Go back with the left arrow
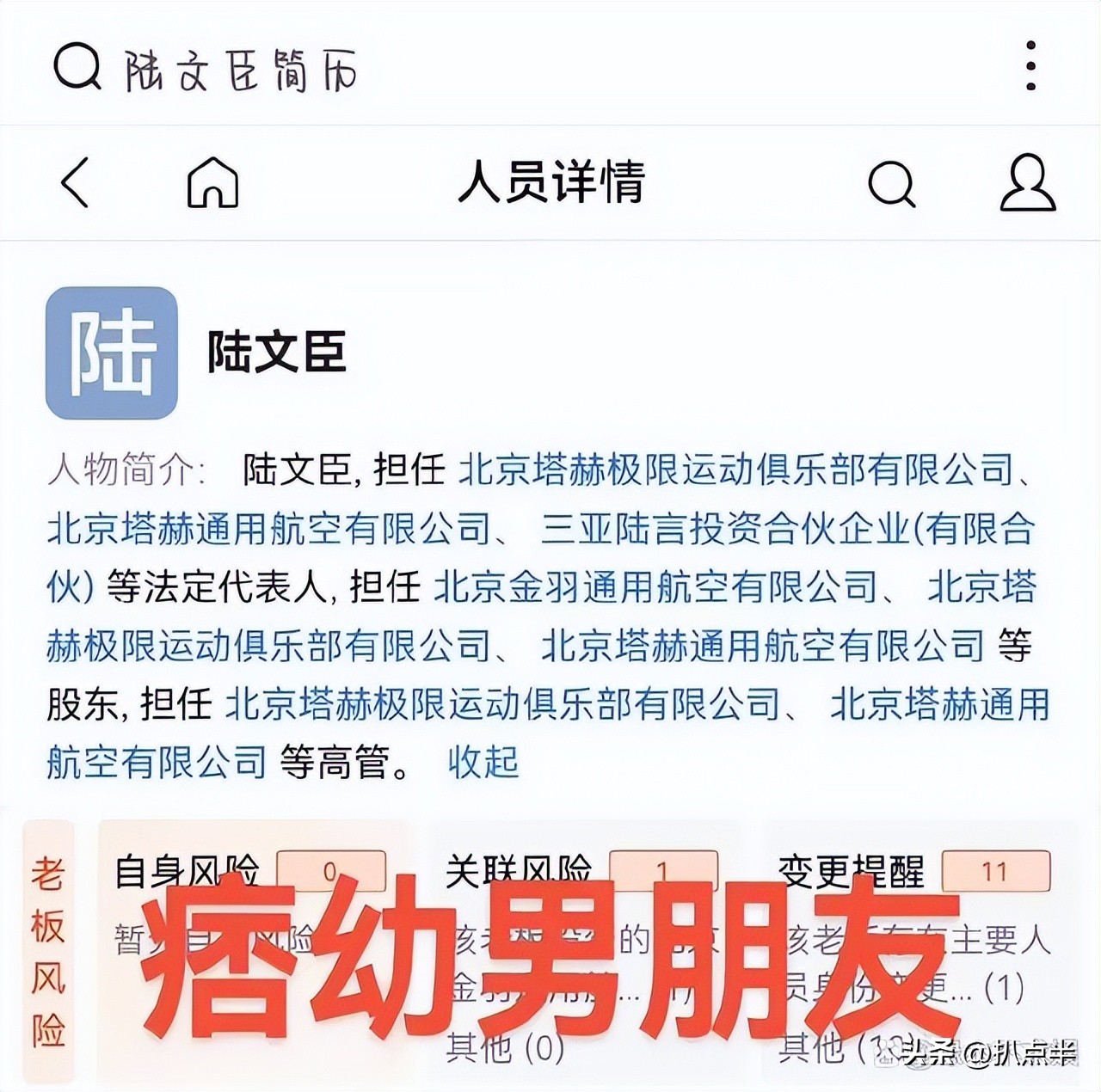Screen dimensions: 1101x1092 [x=76, y=182]
